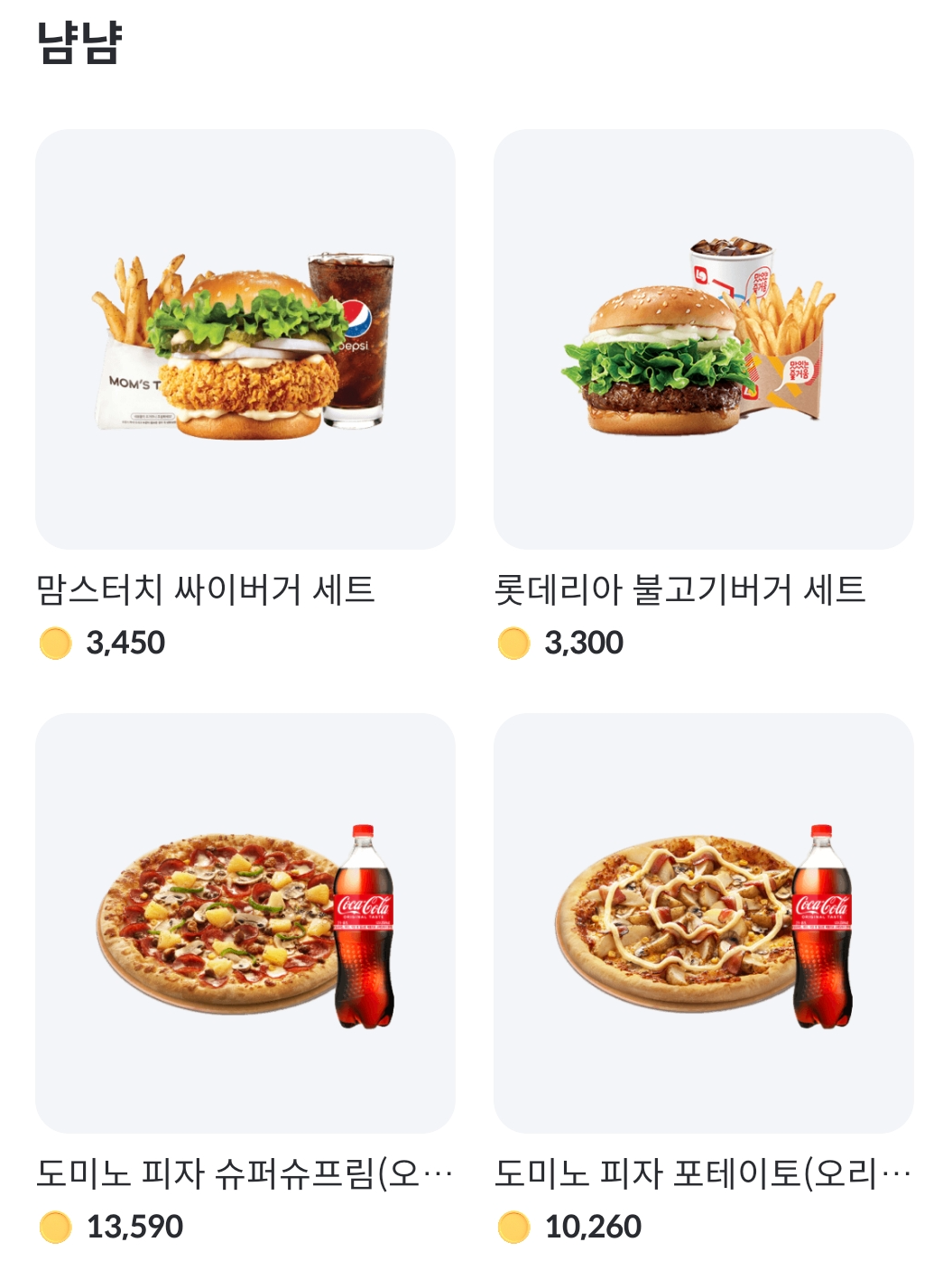
Task: Click the coin icon next to 10,260
Action: coord(517,1224)
